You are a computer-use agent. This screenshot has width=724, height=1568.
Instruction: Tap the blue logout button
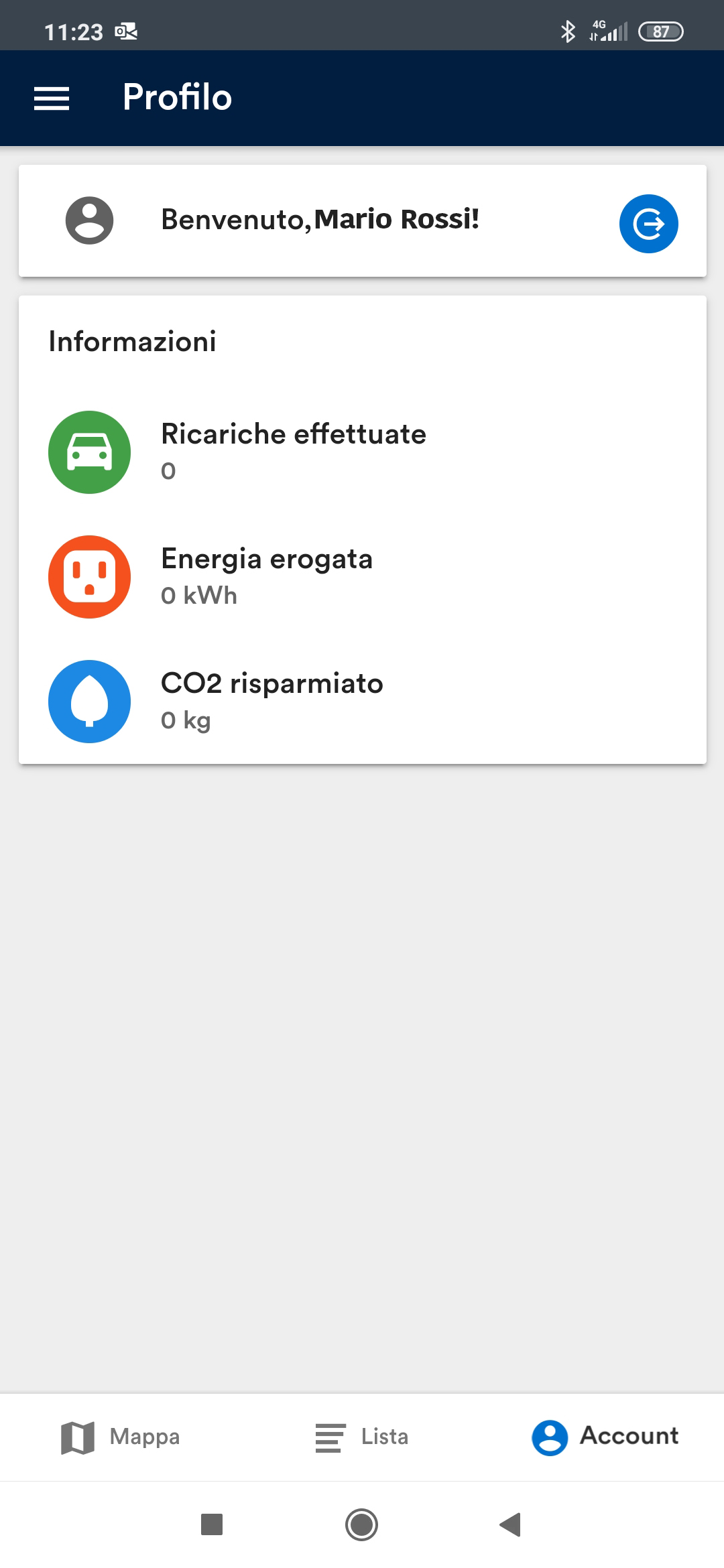(x=648, y=223)
